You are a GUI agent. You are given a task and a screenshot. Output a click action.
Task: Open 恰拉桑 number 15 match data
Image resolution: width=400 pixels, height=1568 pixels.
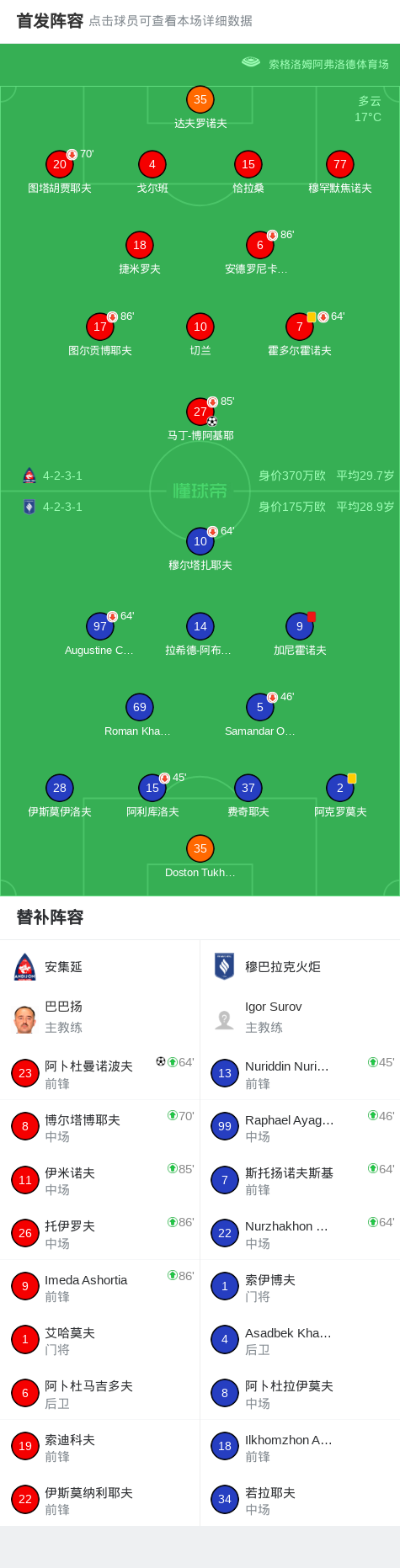pos(248,172)
